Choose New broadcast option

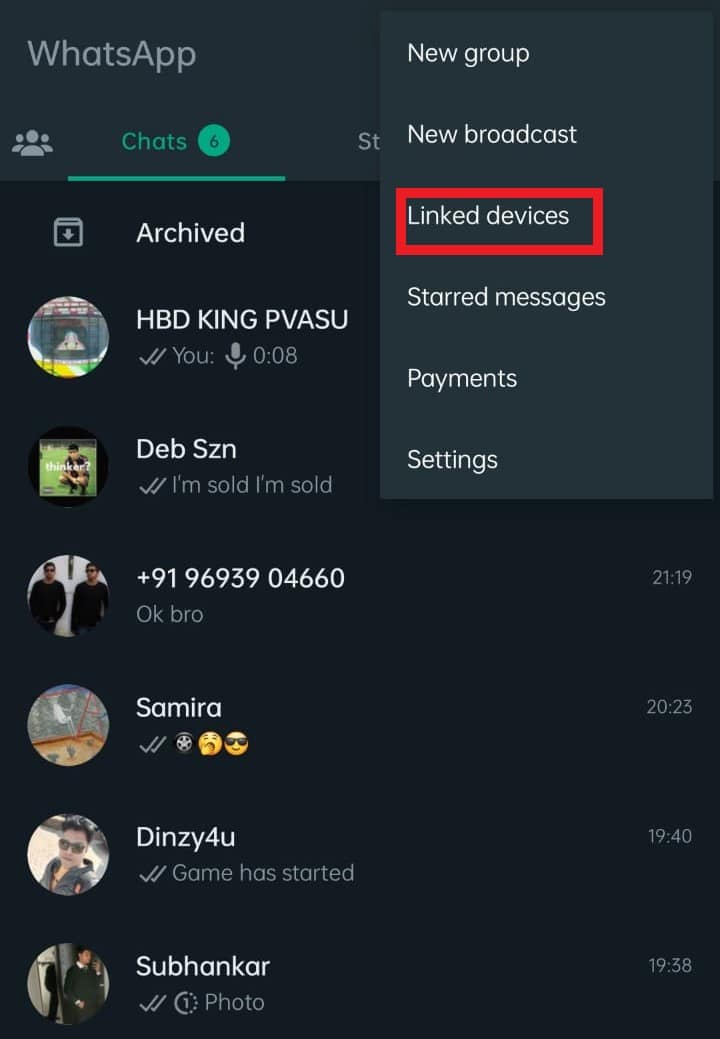[491, 135]
